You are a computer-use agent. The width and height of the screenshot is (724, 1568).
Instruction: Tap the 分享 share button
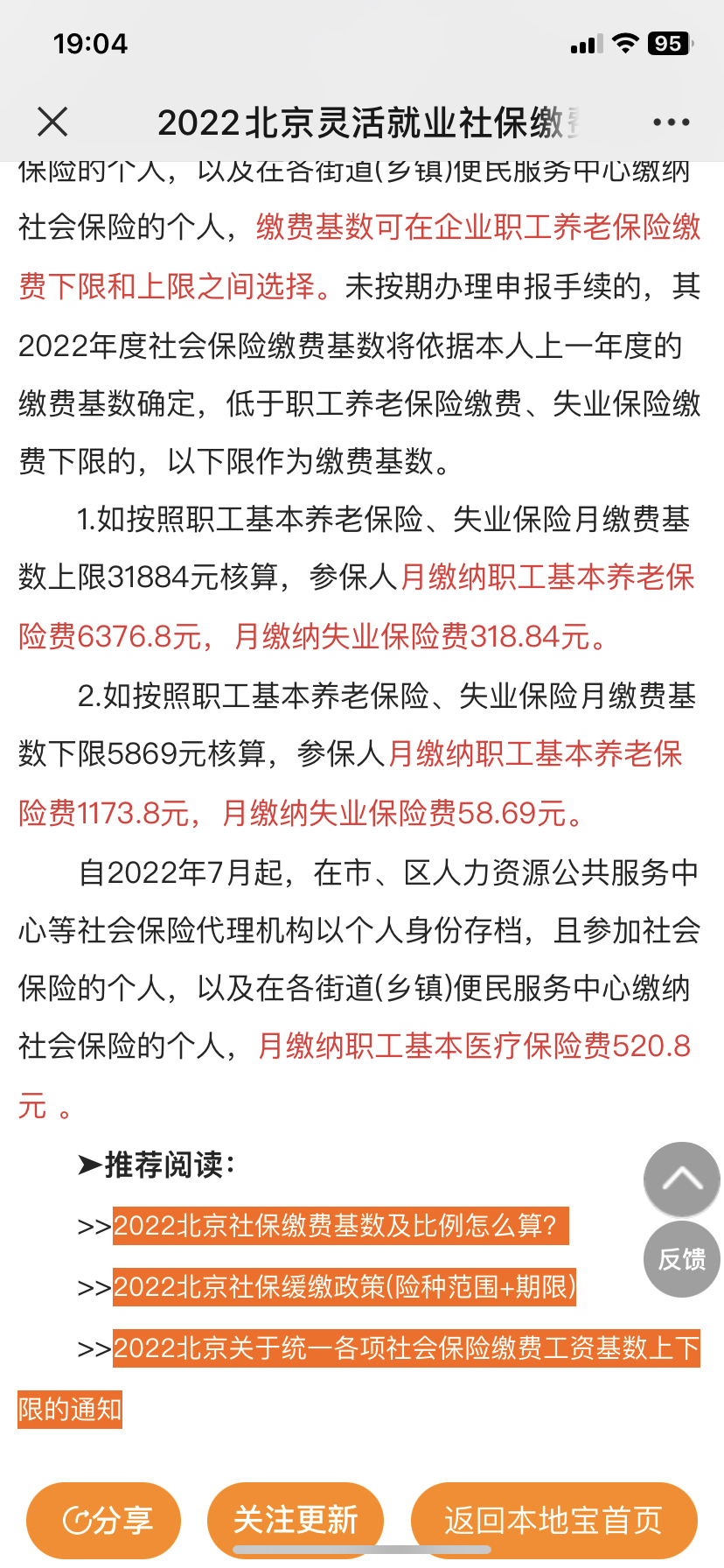click(104, 1520)
